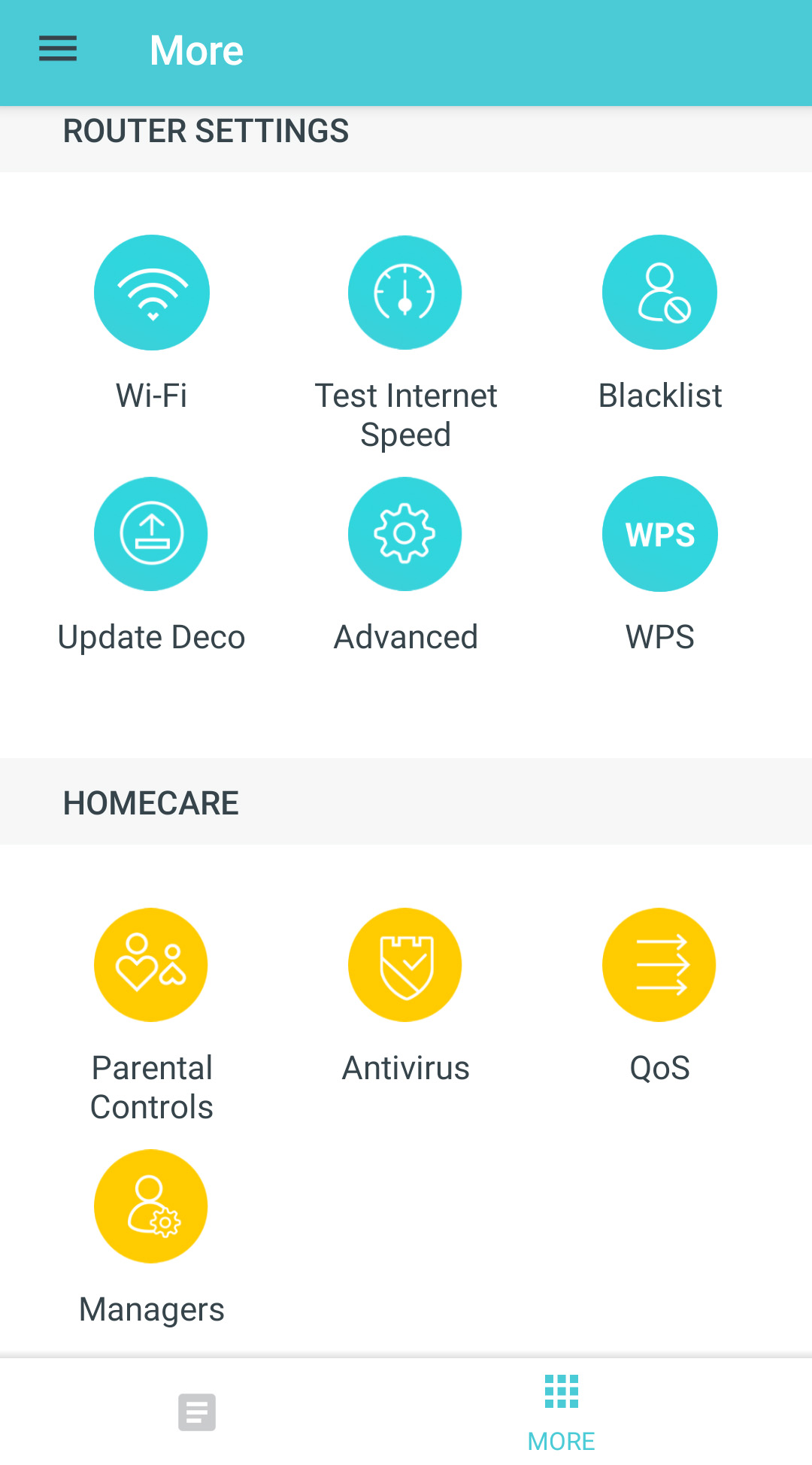Open the Blacklist

pyautogui.click(x=659, y=293)
